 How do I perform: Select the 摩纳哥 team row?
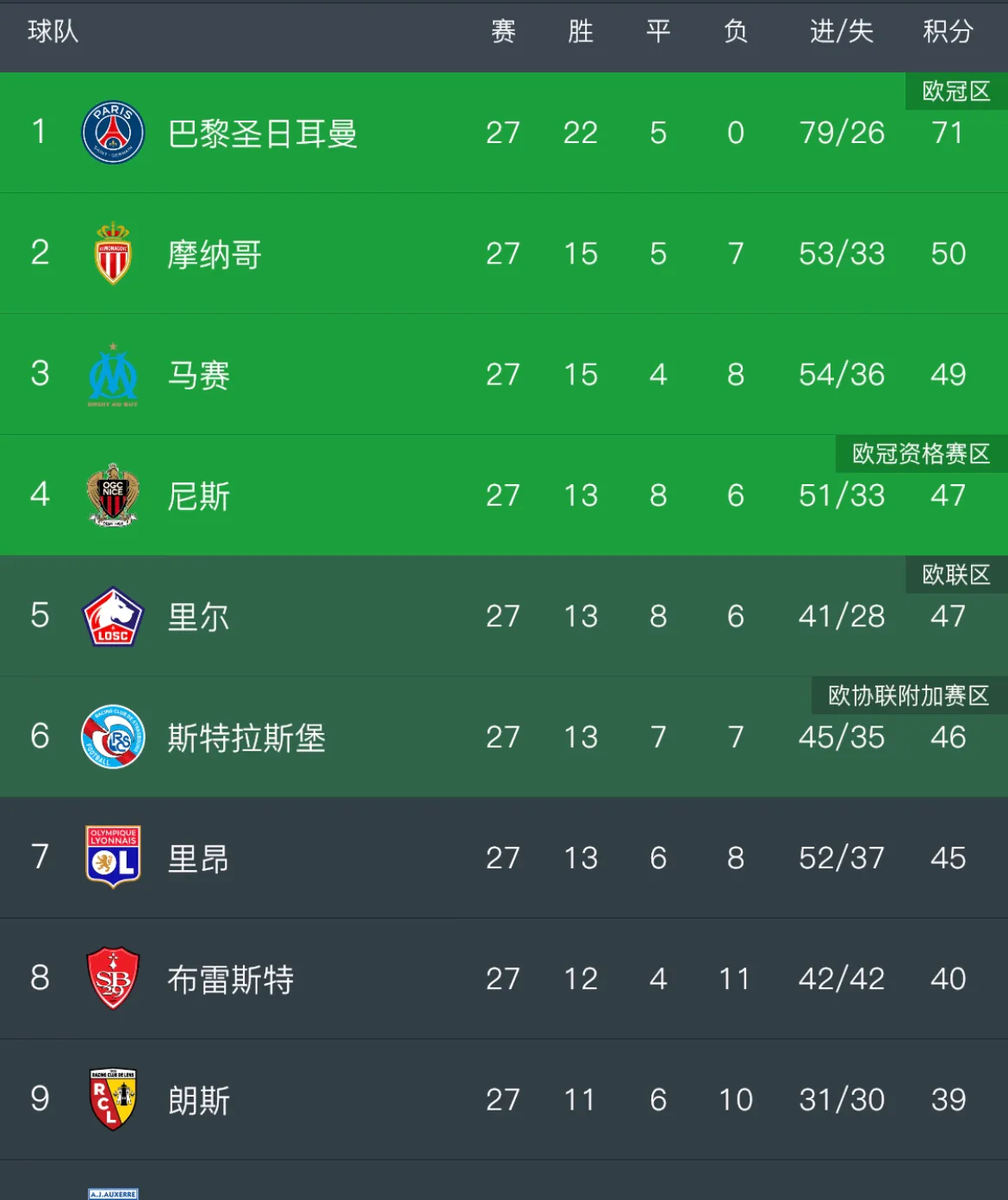[x=215, y=254]
